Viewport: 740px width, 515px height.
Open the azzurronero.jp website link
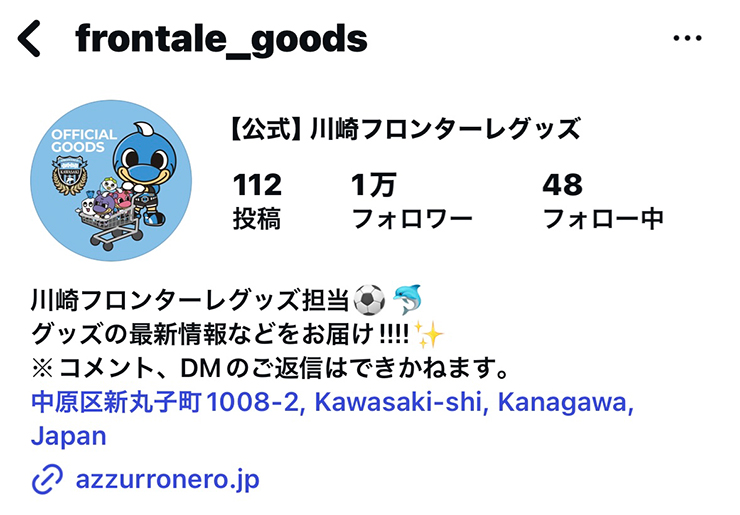[167, 479]
